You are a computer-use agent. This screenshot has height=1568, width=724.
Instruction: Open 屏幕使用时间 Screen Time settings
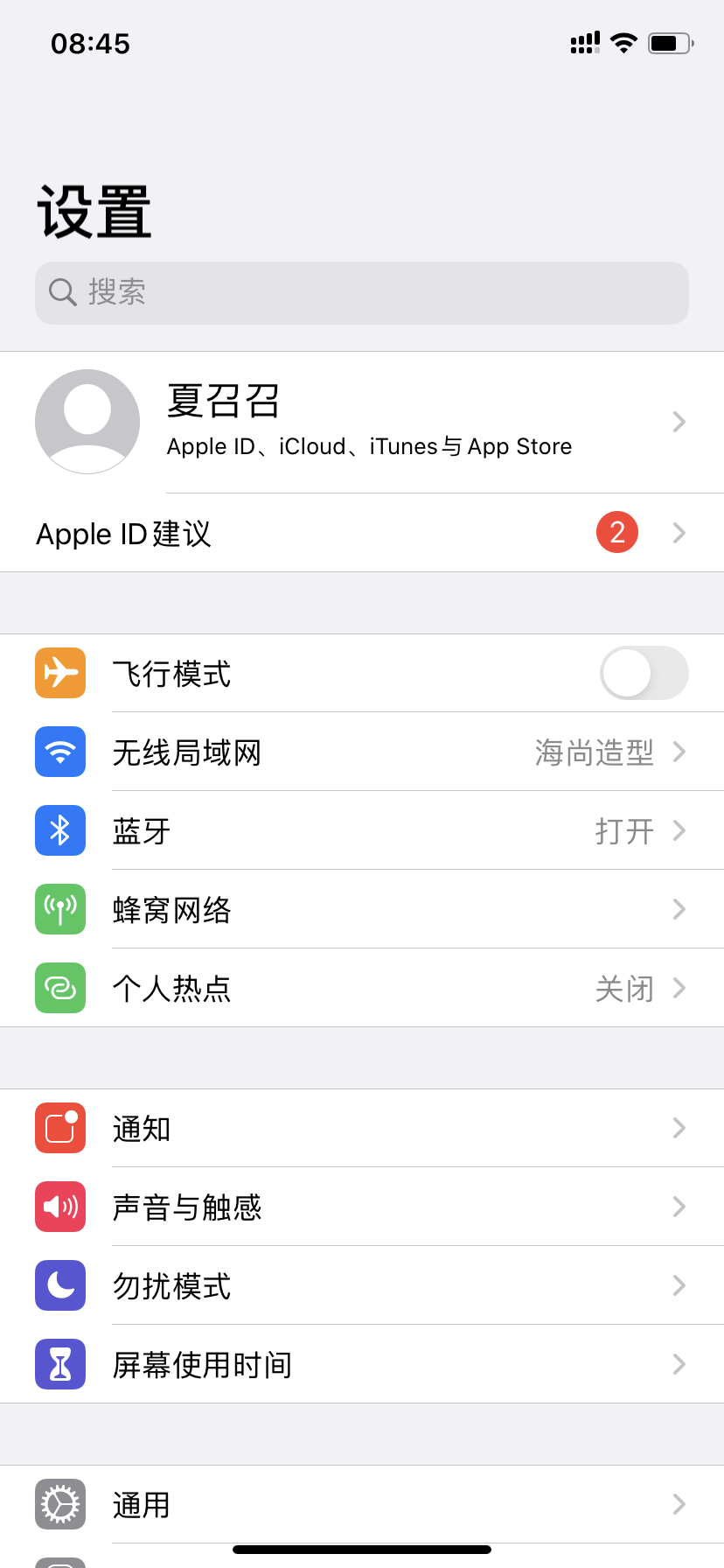pyautogui.click(x=362, y=1364)
